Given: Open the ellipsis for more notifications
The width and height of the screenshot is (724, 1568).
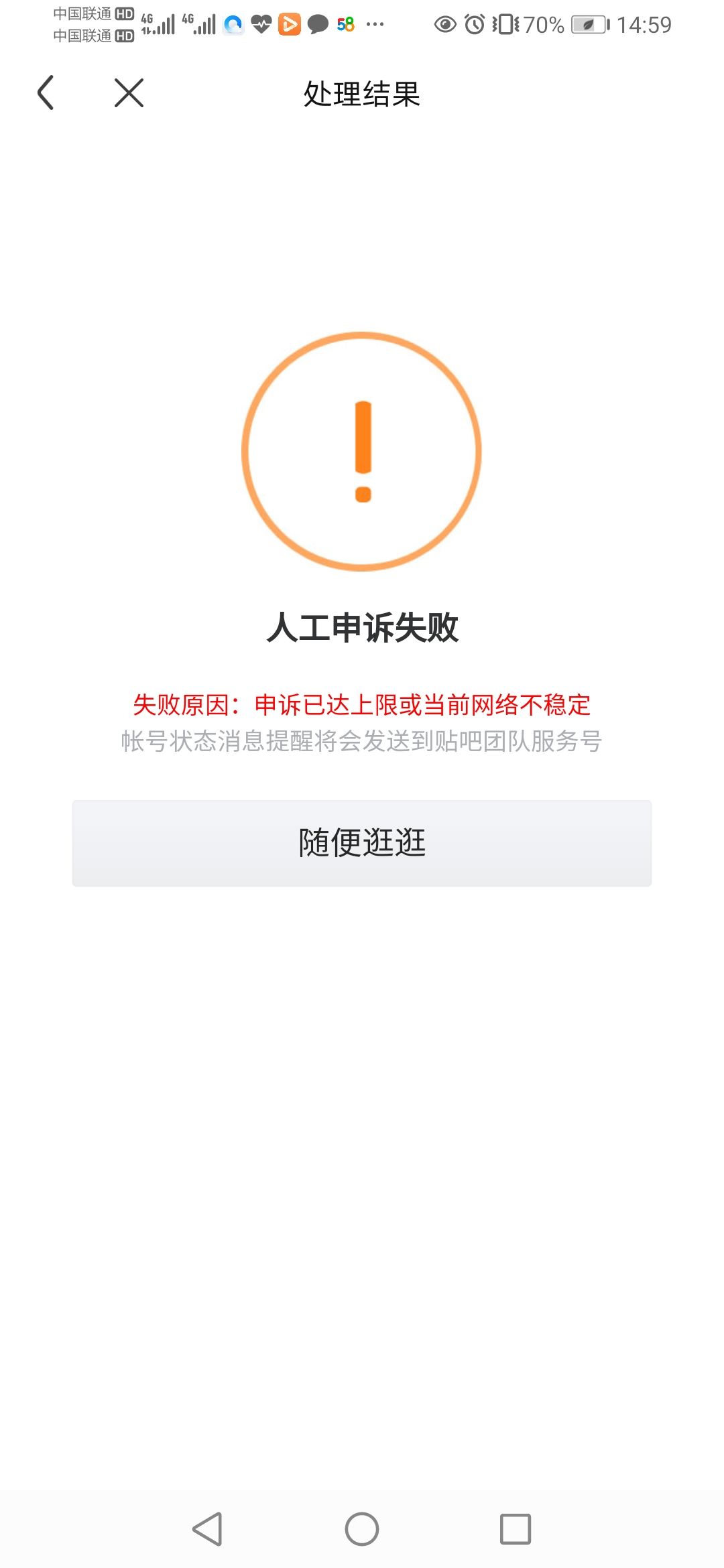Looking at the screenshot, I should click(373, 25).
